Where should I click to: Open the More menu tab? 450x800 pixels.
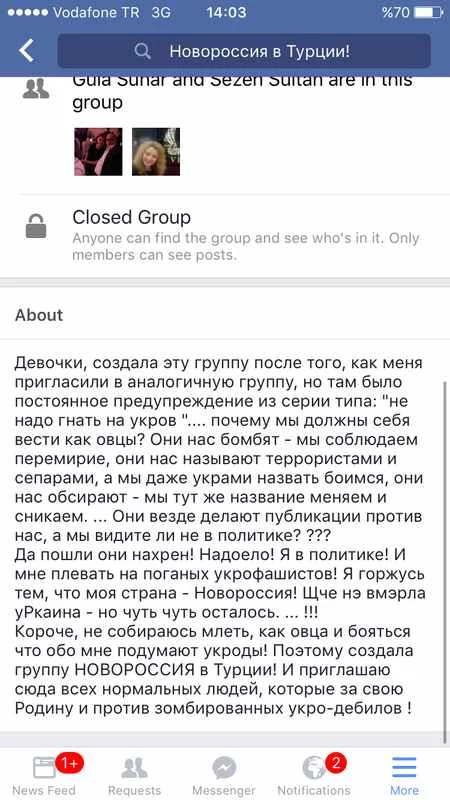pos(405,774)
